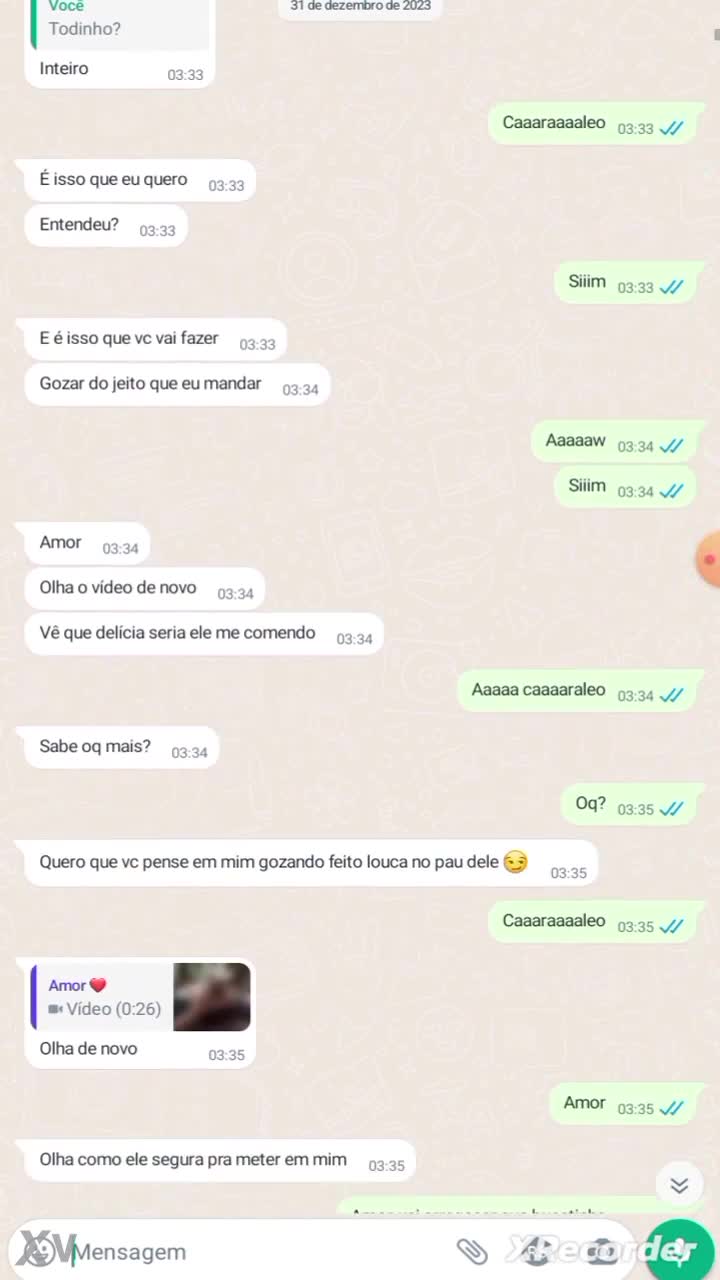Tap the floating screen recorder bubble

point(708,558)
